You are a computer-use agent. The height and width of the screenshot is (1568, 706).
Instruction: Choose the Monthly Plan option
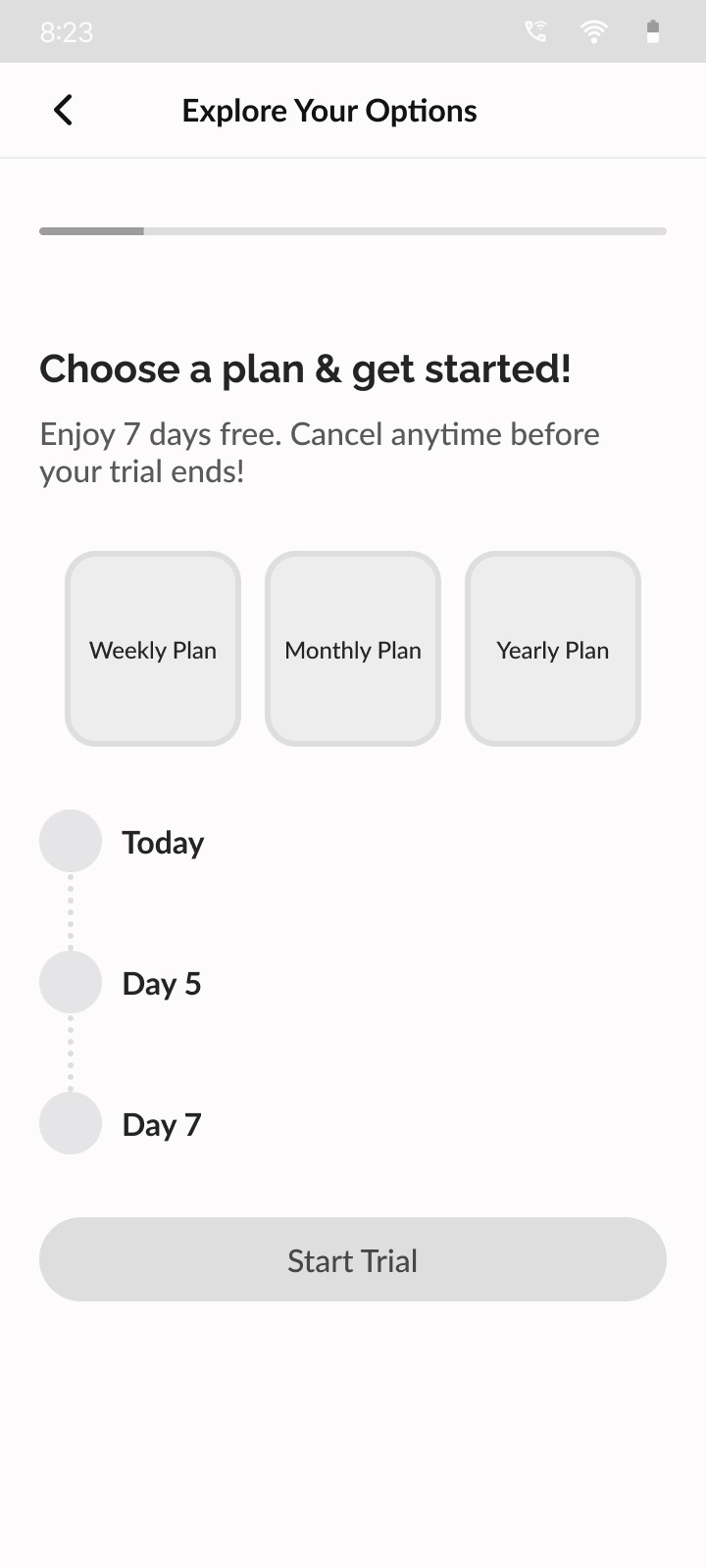point(353,649)
